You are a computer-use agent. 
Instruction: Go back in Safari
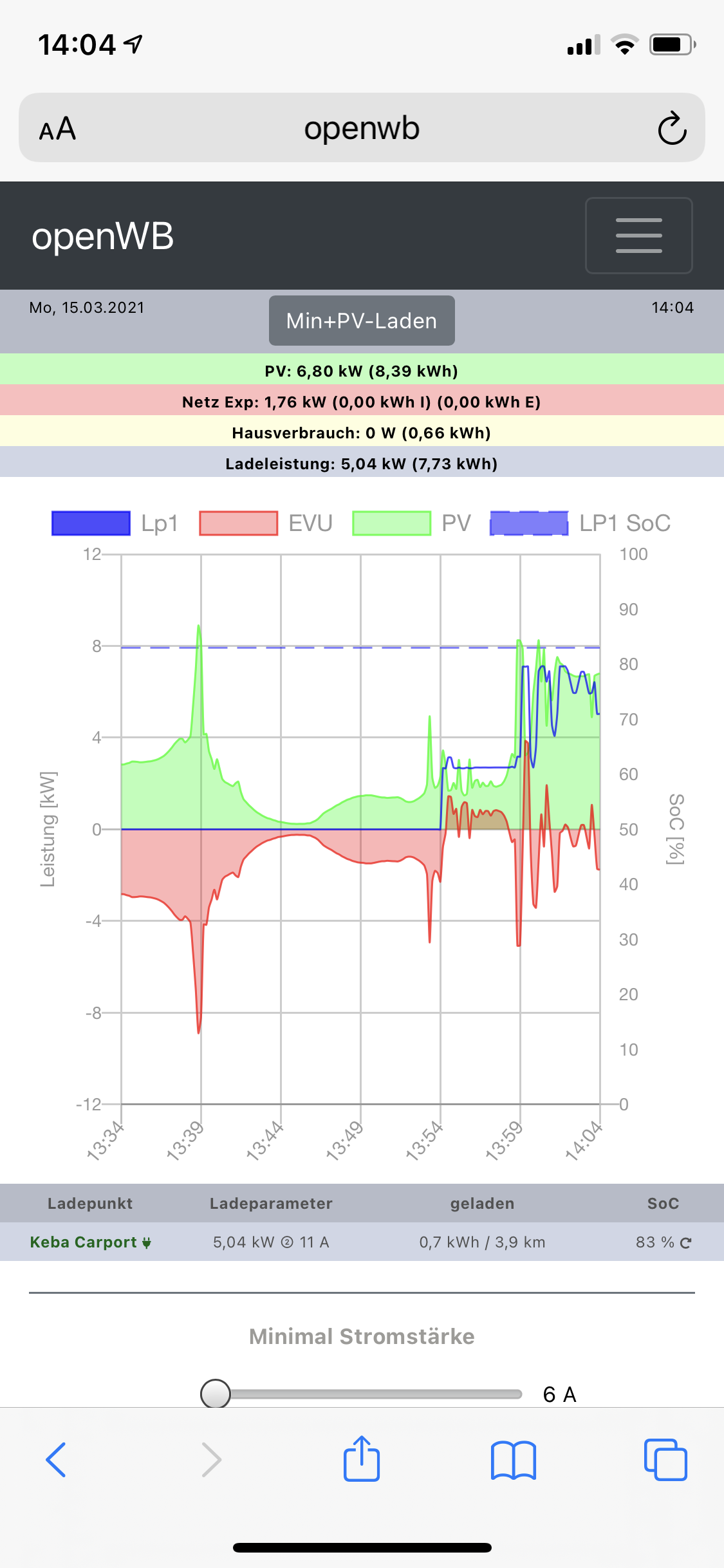click(56, 1459)
